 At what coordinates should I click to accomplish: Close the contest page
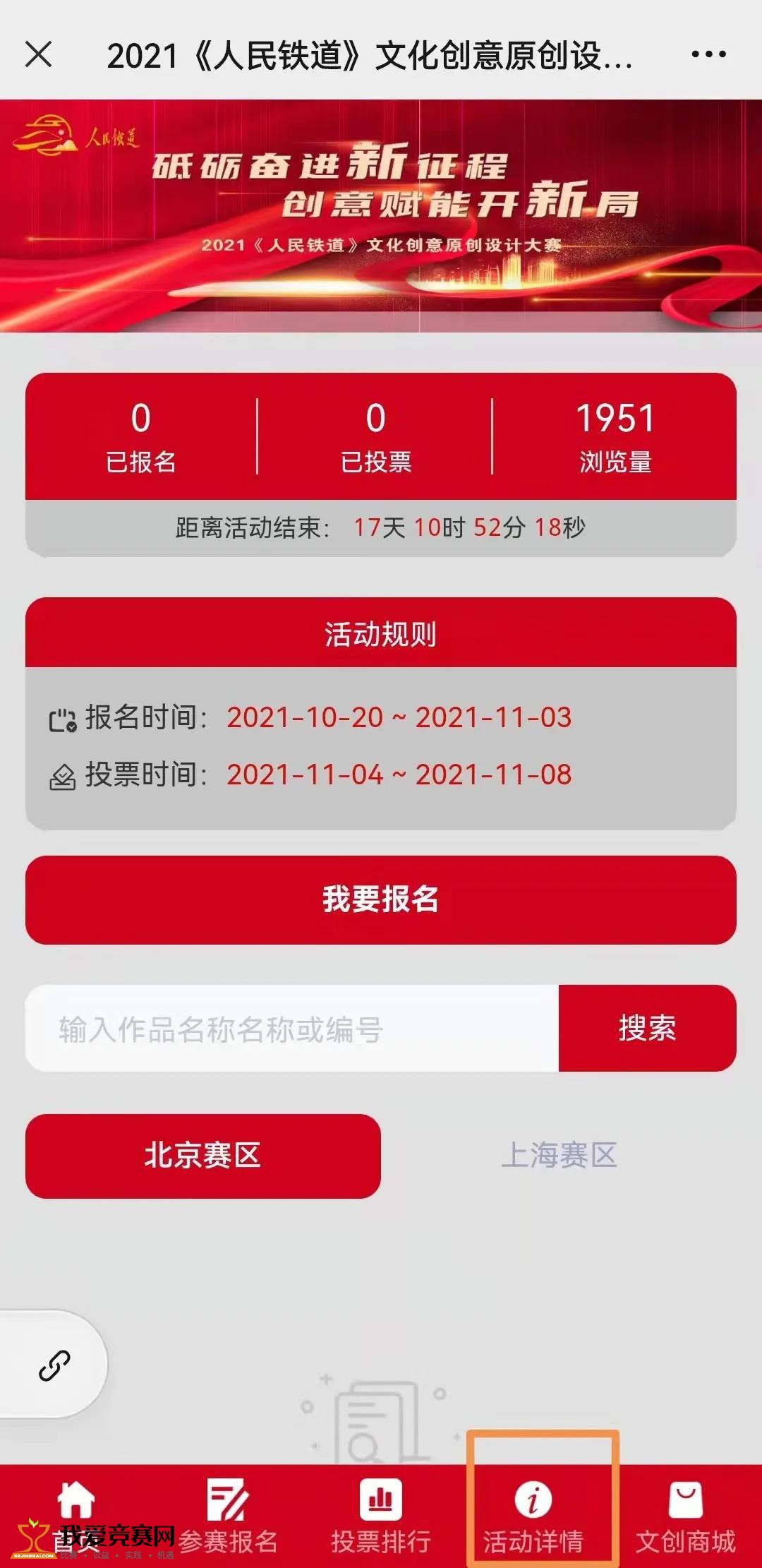click(38, 54)
